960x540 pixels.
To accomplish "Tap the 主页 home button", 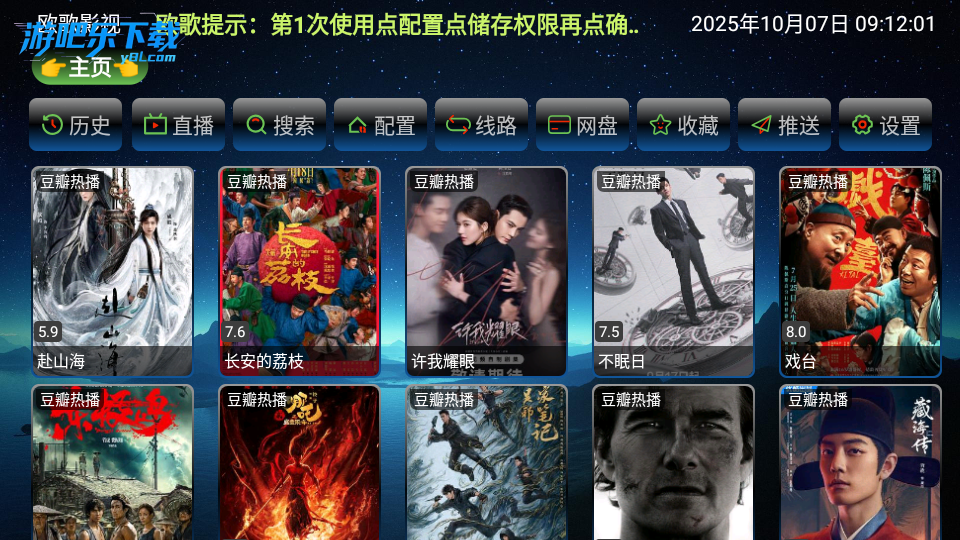I will pyautogui.click(x=89, y=68).
